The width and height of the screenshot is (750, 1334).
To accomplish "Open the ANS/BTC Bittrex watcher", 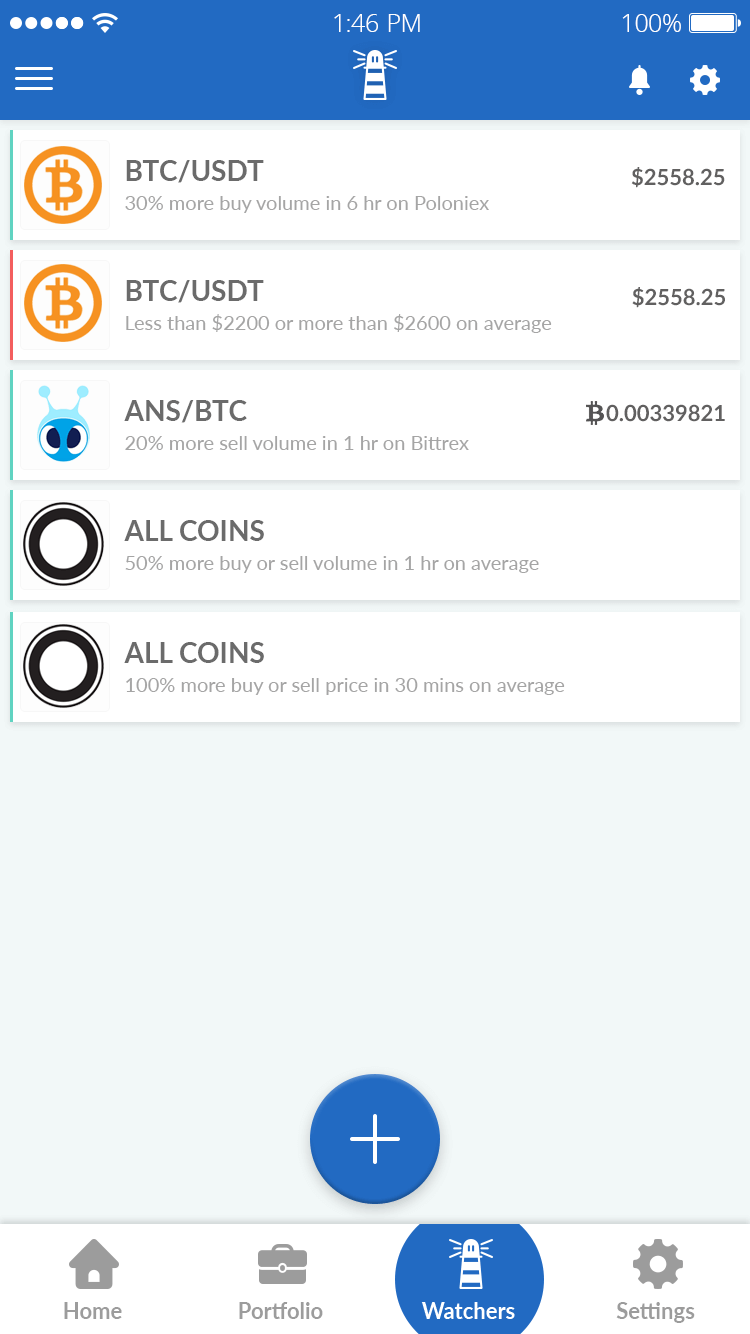I will [x=375, y=425].
